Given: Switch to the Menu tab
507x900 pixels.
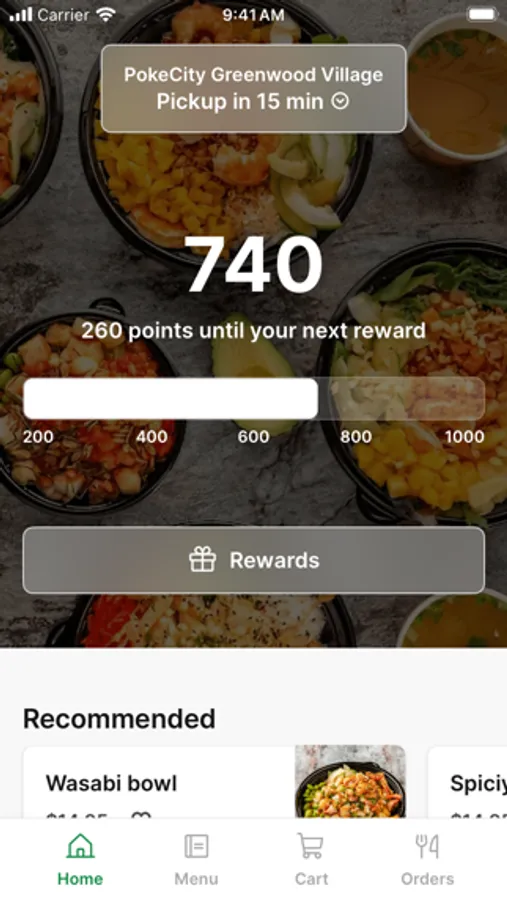Looking at the screenshot, I should point(196,860).
